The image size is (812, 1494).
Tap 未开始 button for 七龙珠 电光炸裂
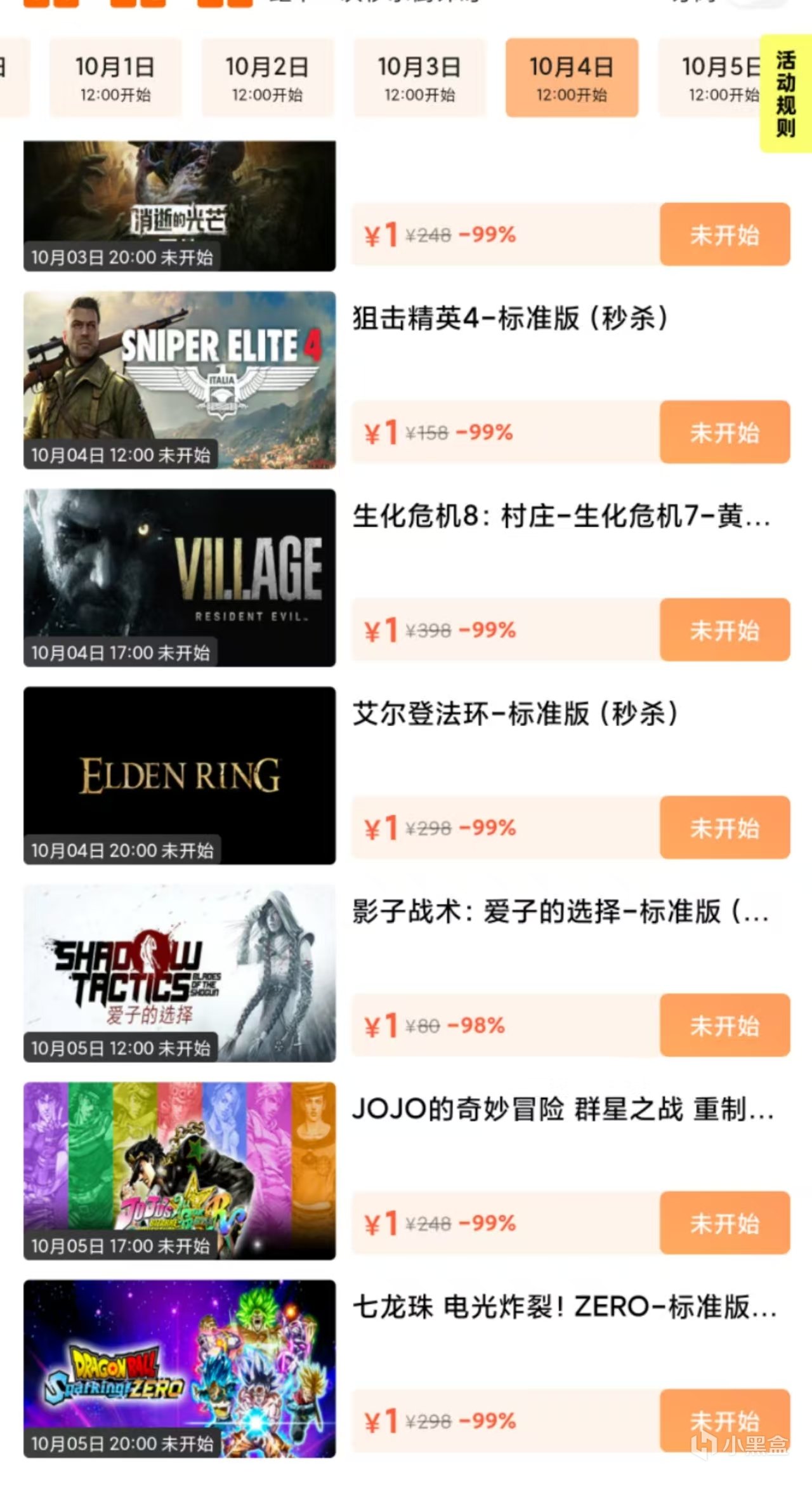pos(724,1420)
